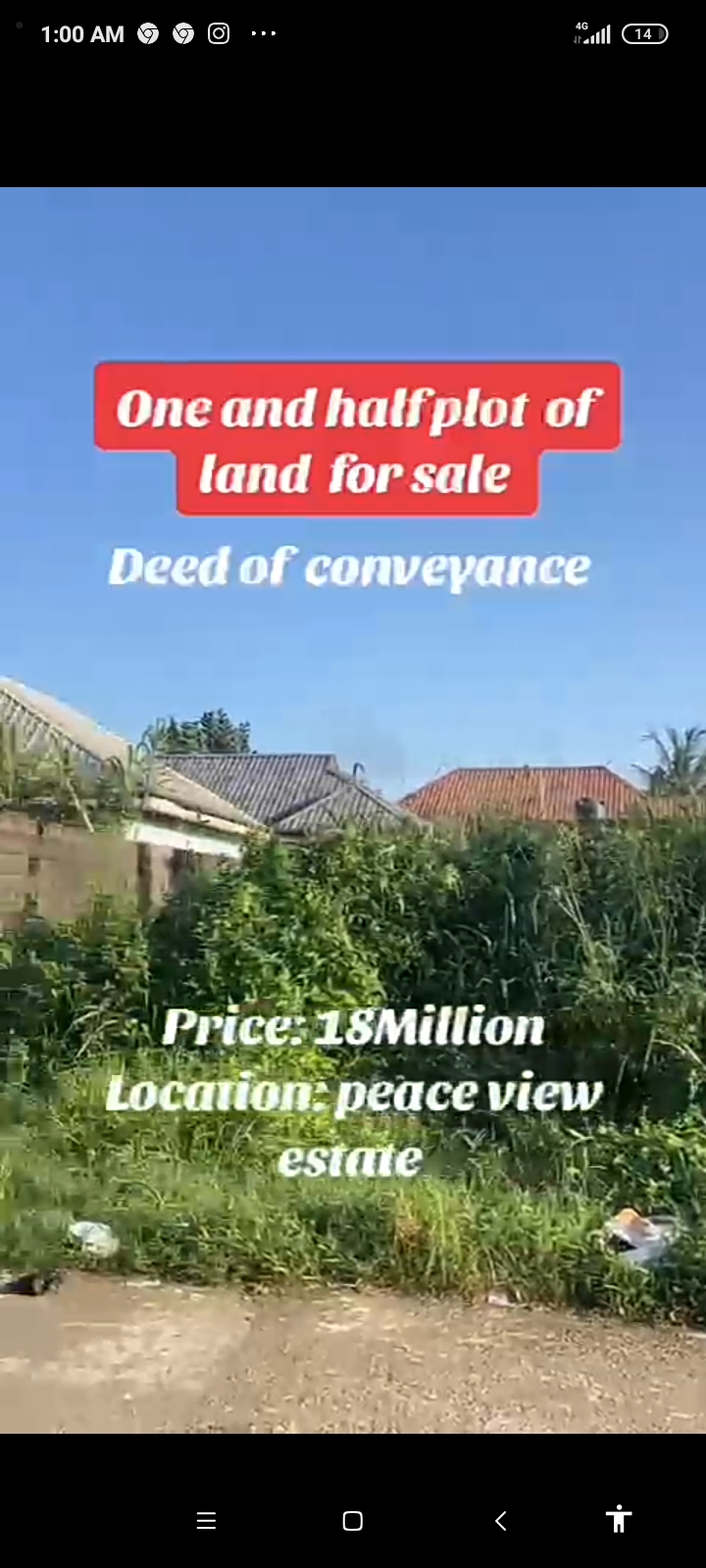This screenshot has height=1568, width=706.
Task: Go back using the navigation bar arrow
Action: coord(500,1520)
